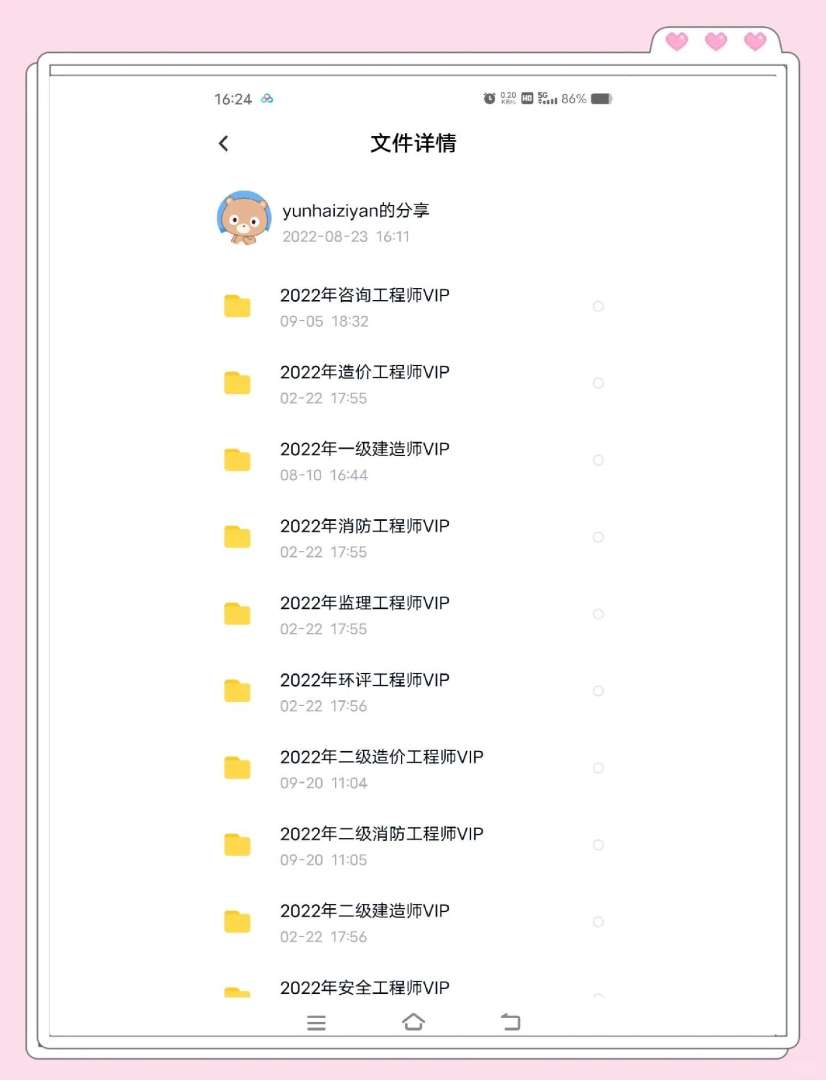Open the 2022年咨询工程师VIP folder icon
This screenshot has height=1080, width=826.
[237, 306]
